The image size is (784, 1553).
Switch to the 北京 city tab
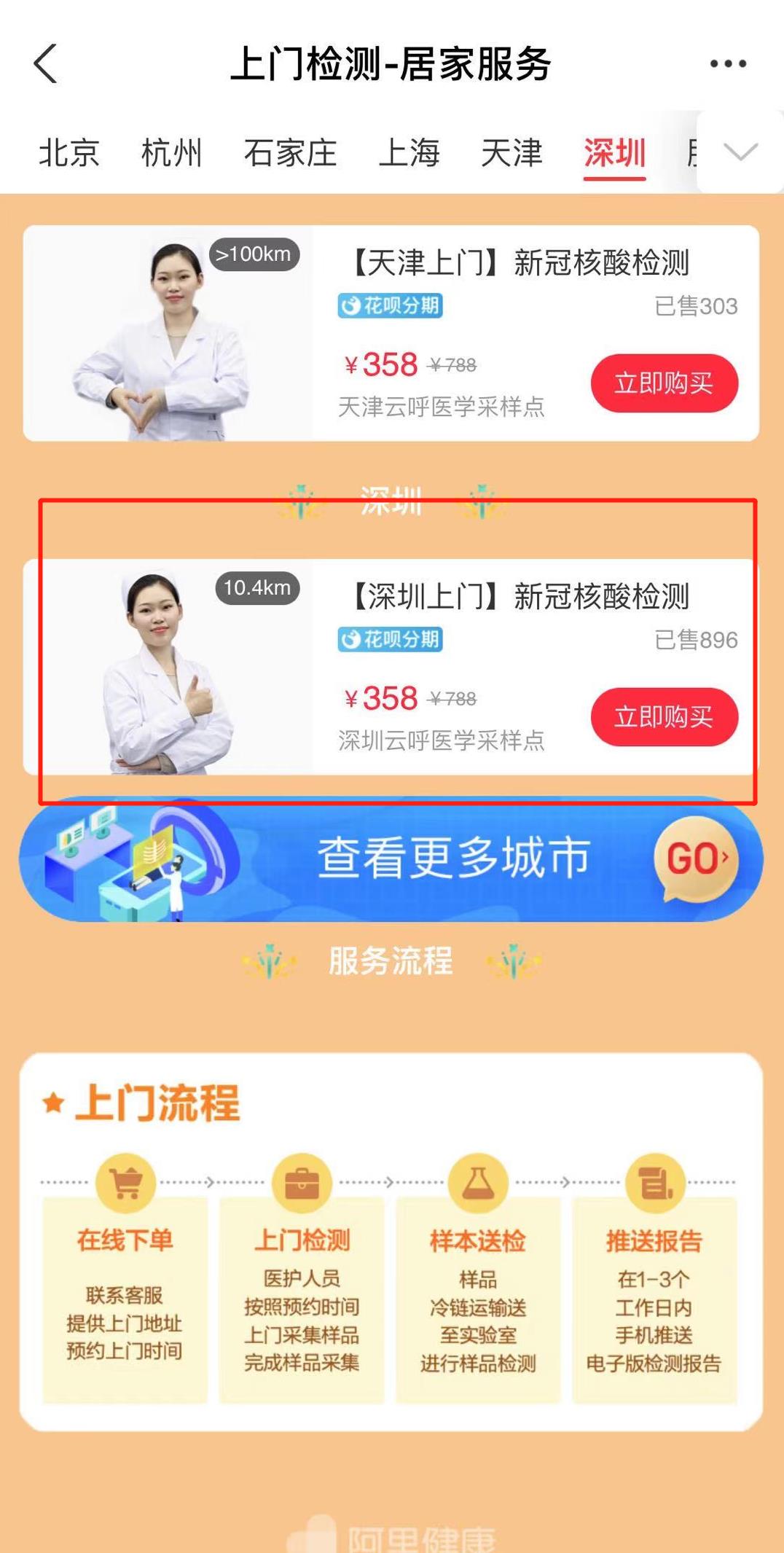(68, 153)
